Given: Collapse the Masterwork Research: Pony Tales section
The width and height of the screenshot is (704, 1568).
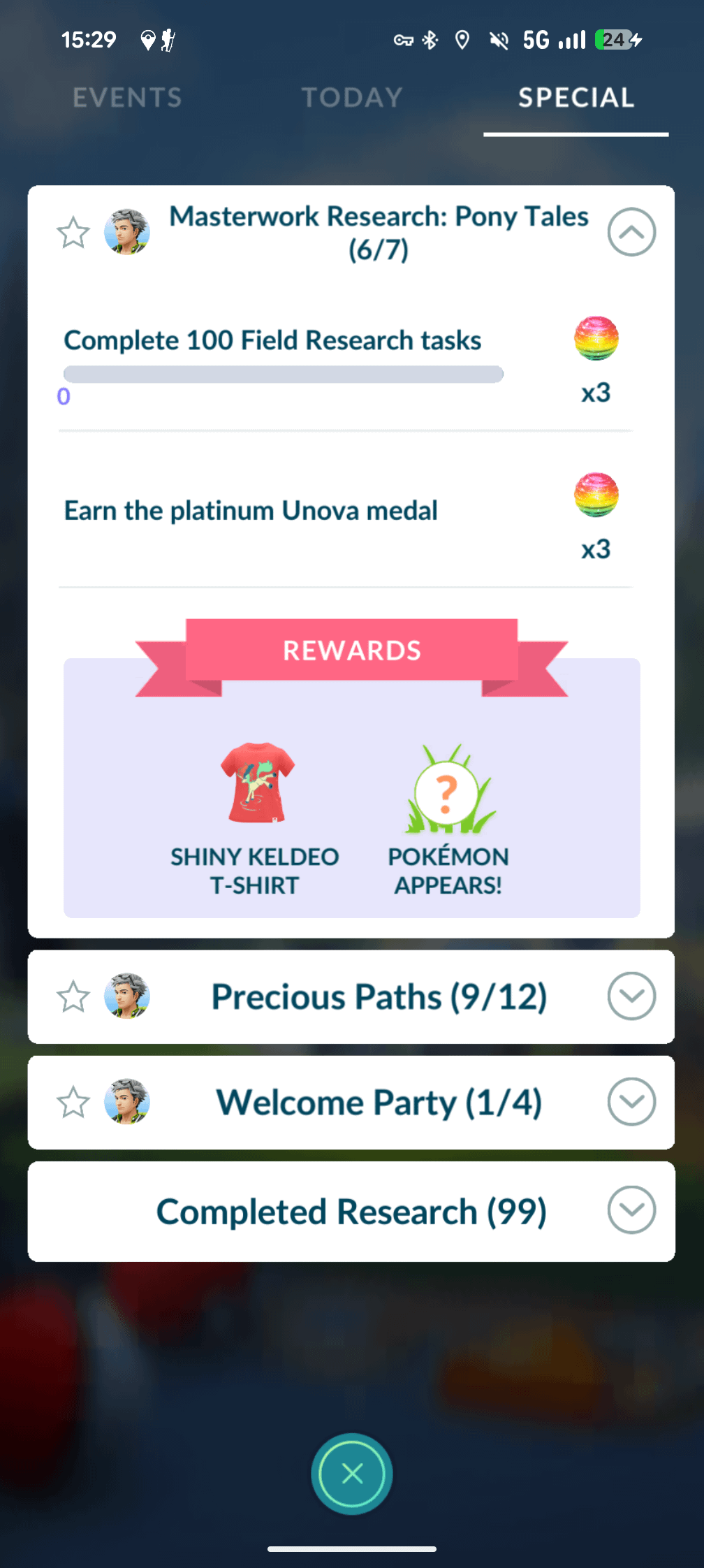Looking at the screenshot, I should pyautogui.click(x=631, y=233).
